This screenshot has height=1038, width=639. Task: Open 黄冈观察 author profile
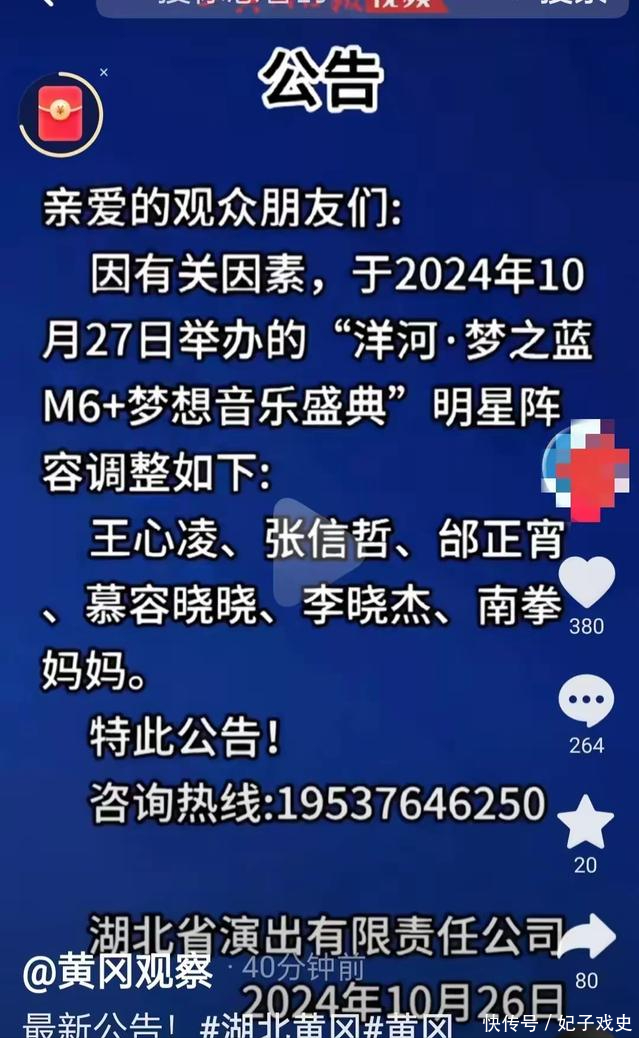pyautogui.click(x=118, y=972)
